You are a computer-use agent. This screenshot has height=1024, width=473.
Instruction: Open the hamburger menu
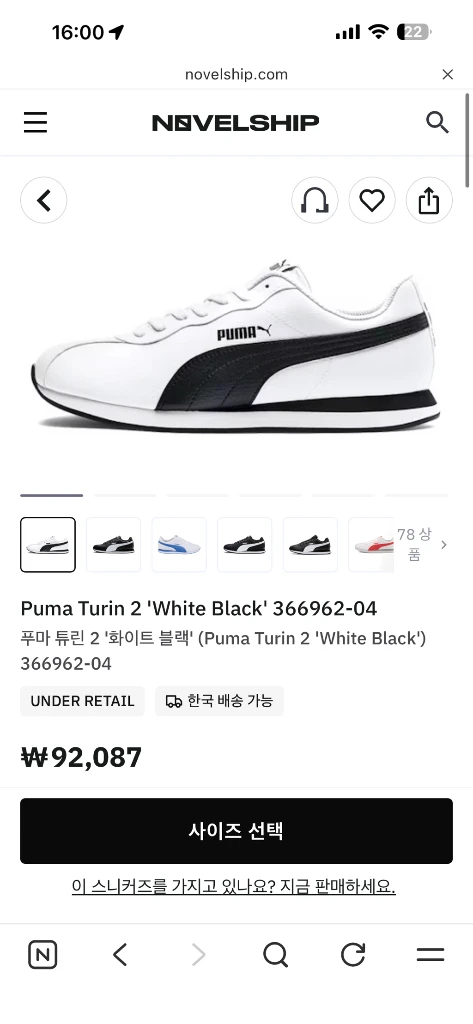point(35,122)
